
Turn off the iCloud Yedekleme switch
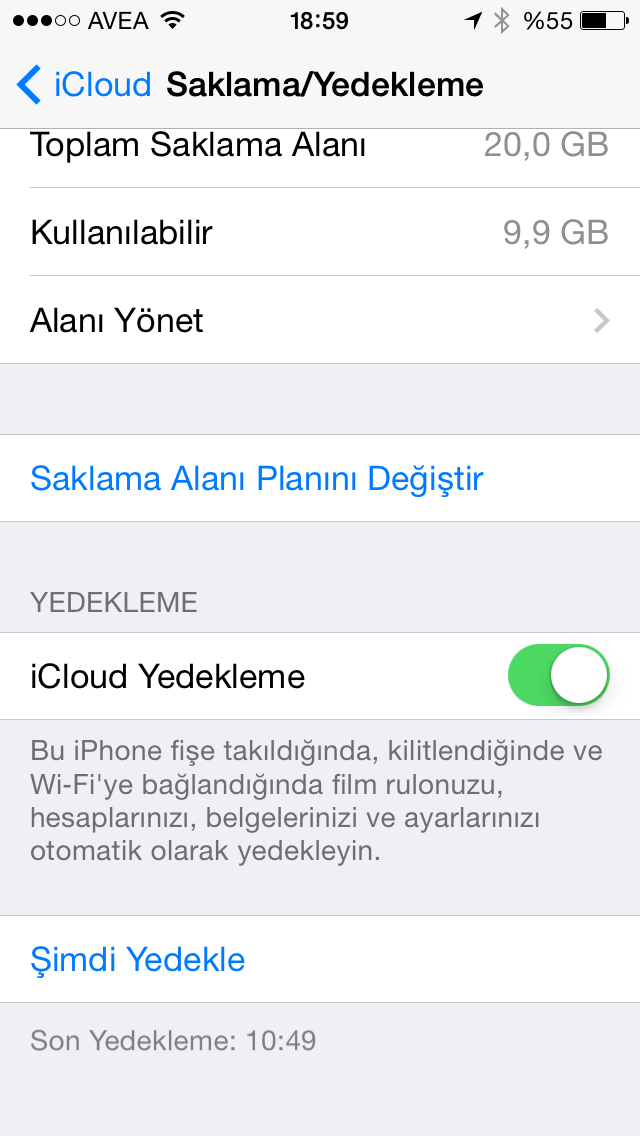[558, 675]
